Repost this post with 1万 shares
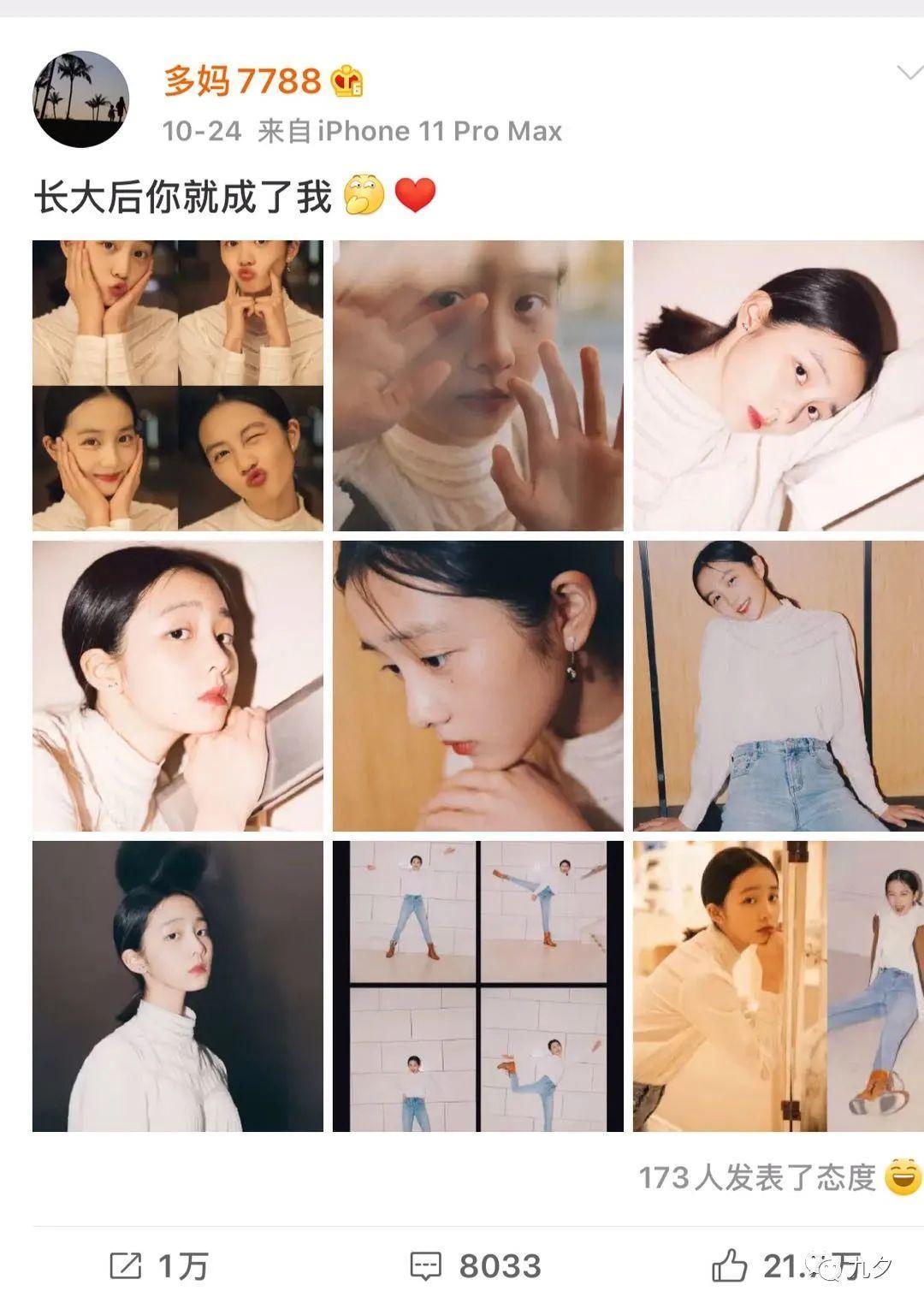 (160, 1266)
